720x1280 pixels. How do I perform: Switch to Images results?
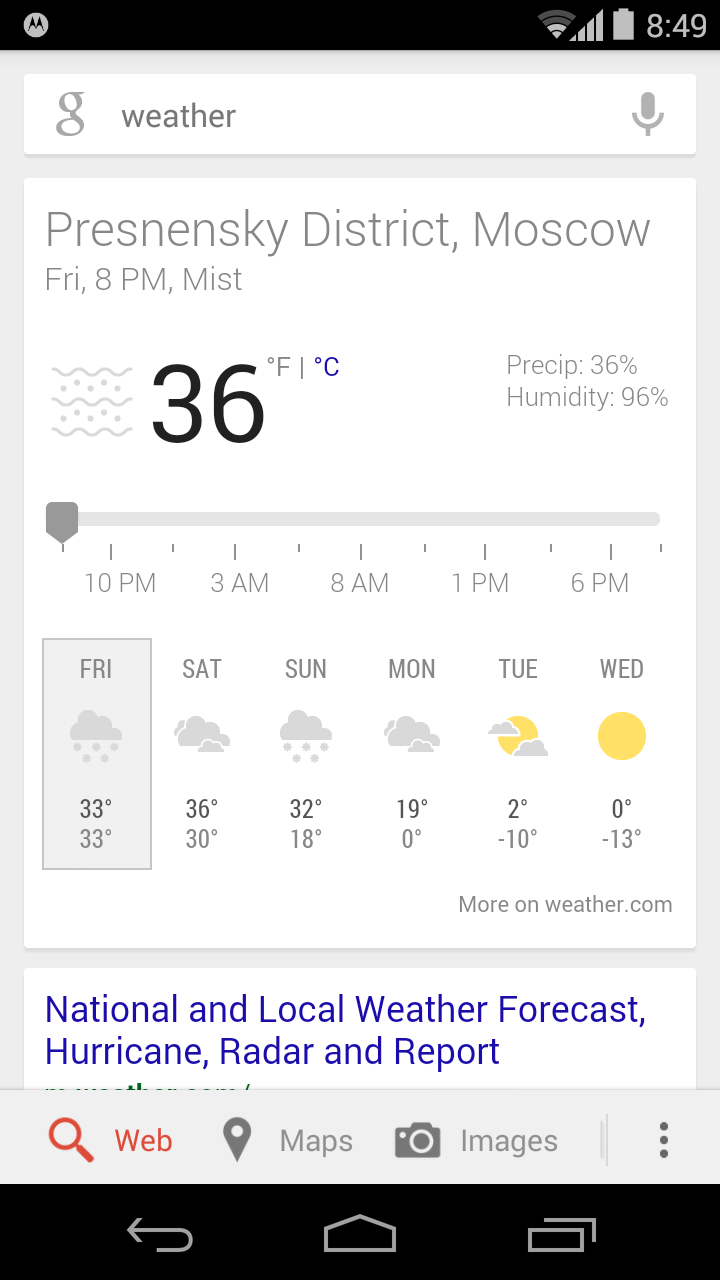pyautogui.click(x=477, y=1141)
